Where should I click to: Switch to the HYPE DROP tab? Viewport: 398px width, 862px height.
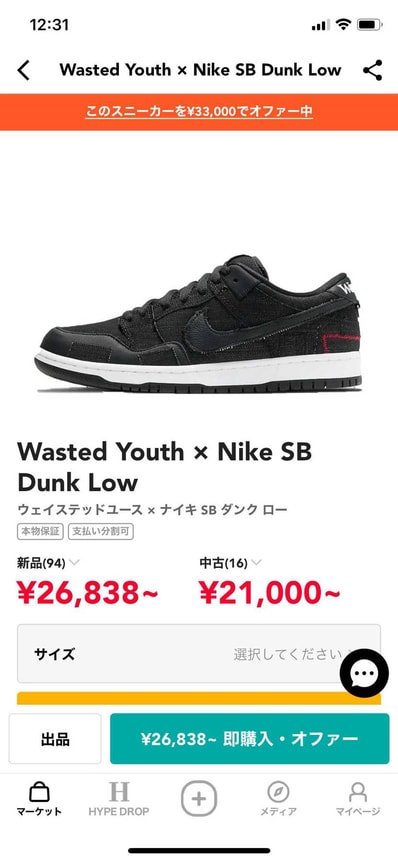click(119, 799)
